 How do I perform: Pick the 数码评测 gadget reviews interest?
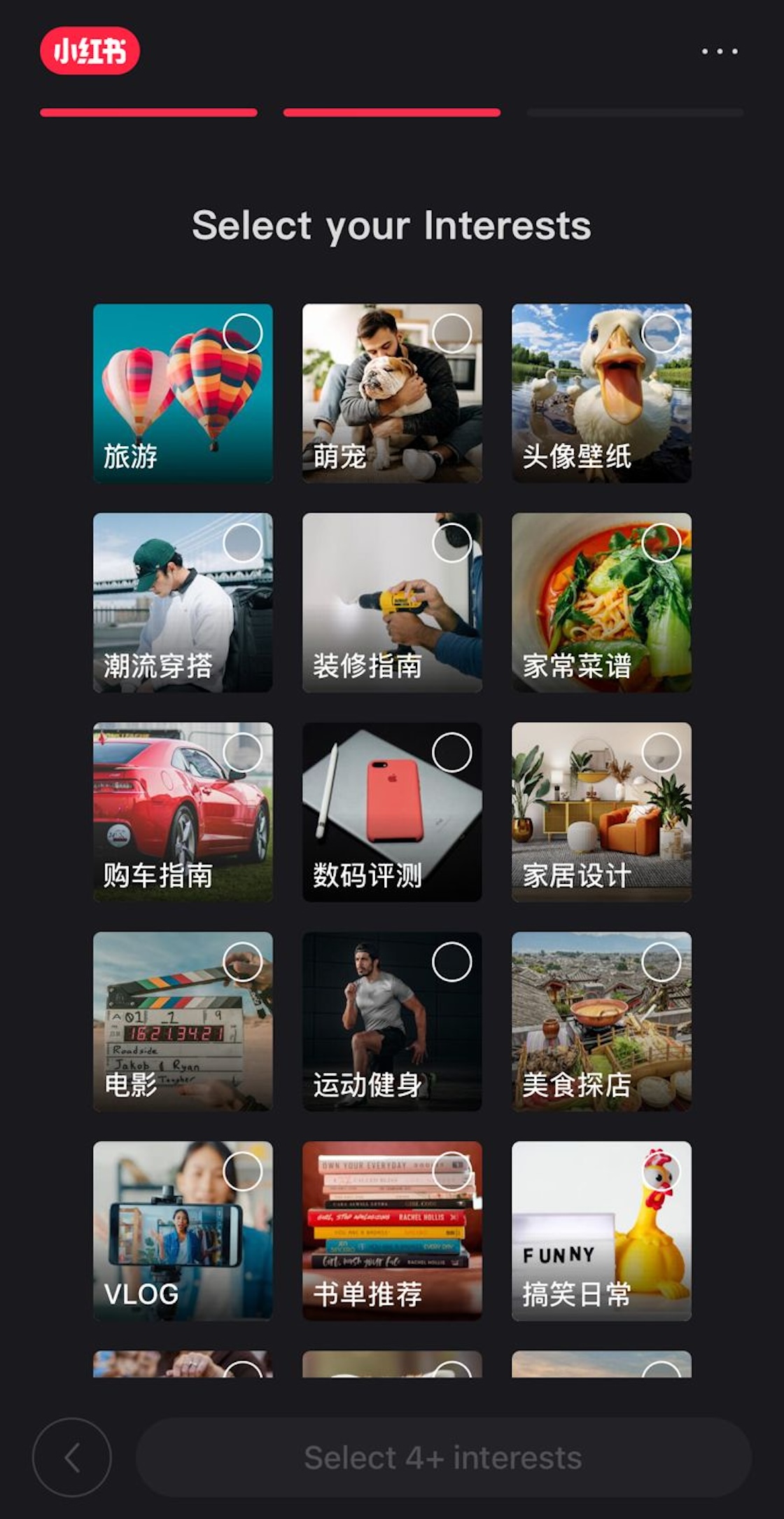pos(392,812)
